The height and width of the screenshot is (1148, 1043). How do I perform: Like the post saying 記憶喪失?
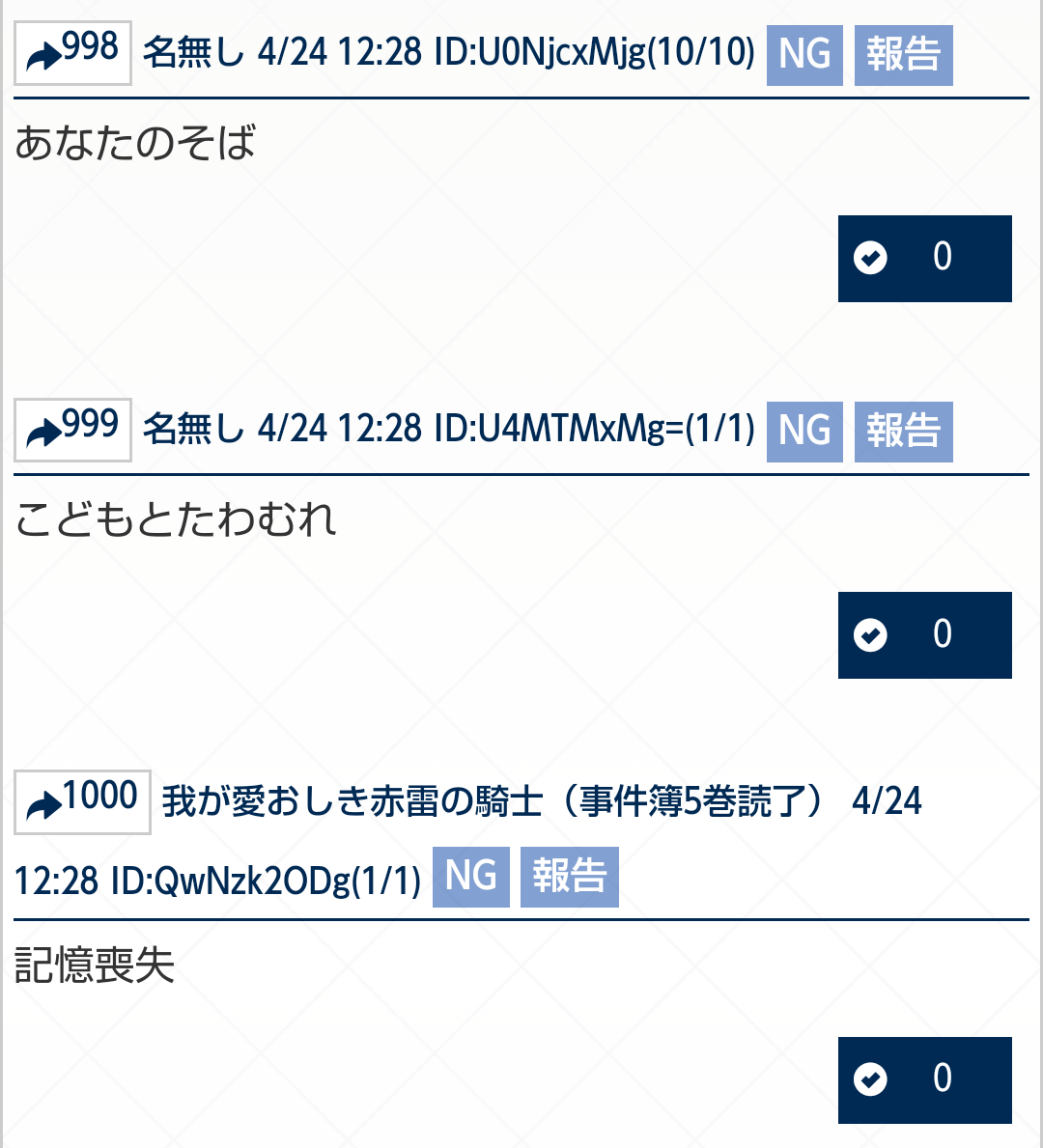point(924,1079)
